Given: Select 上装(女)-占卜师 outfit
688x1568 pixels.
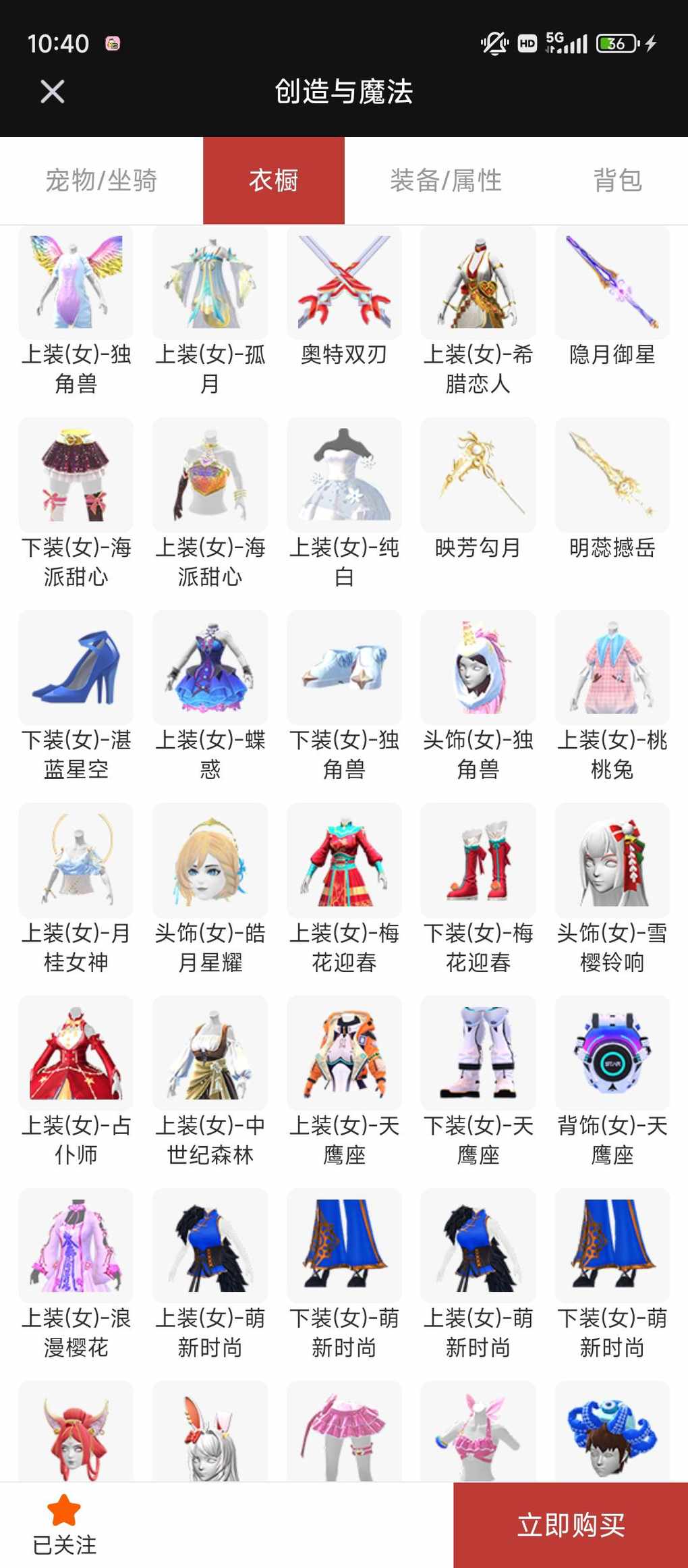Looking at the screenshot, I should (x=76, y=1082).
